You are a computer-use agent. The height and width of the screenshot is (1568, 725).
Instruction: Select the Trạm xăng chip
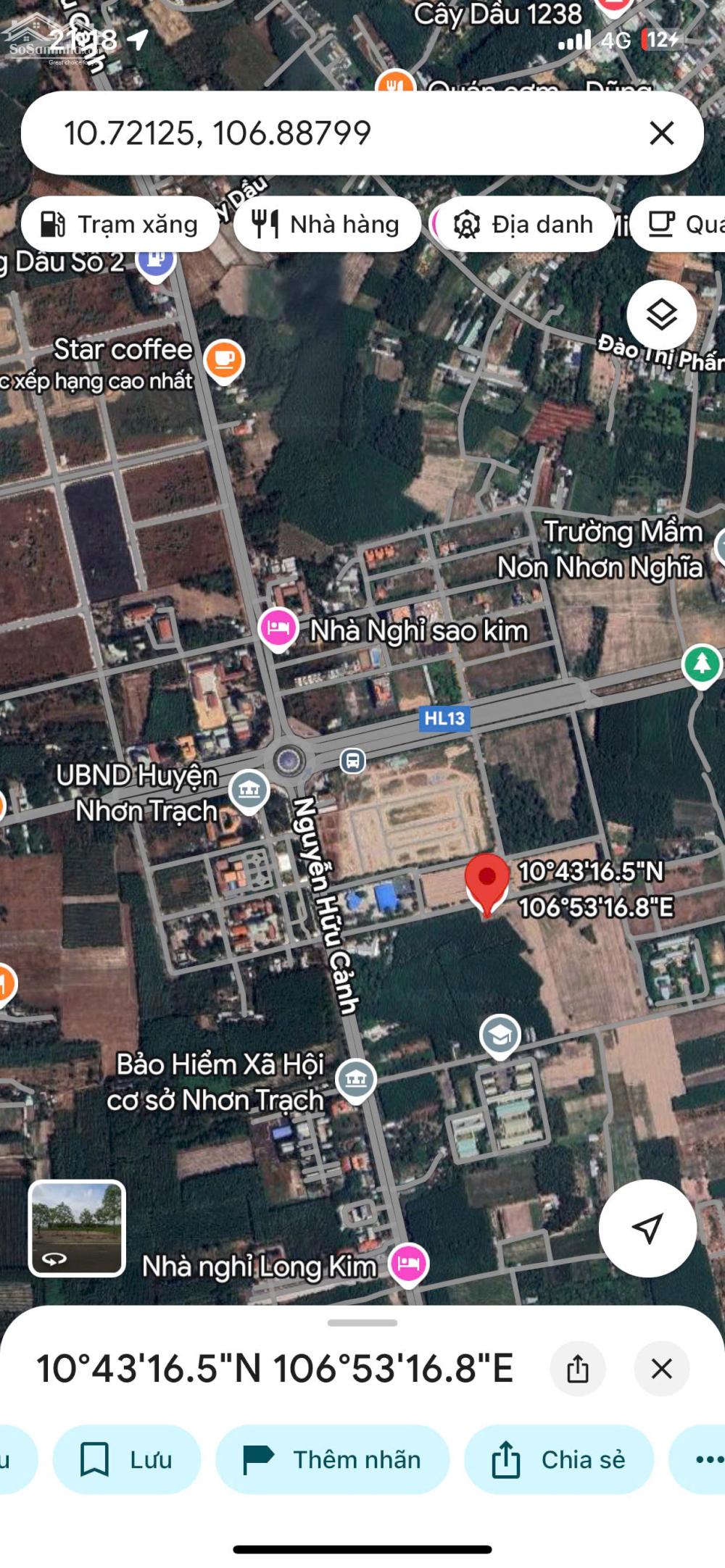(120, 225)
